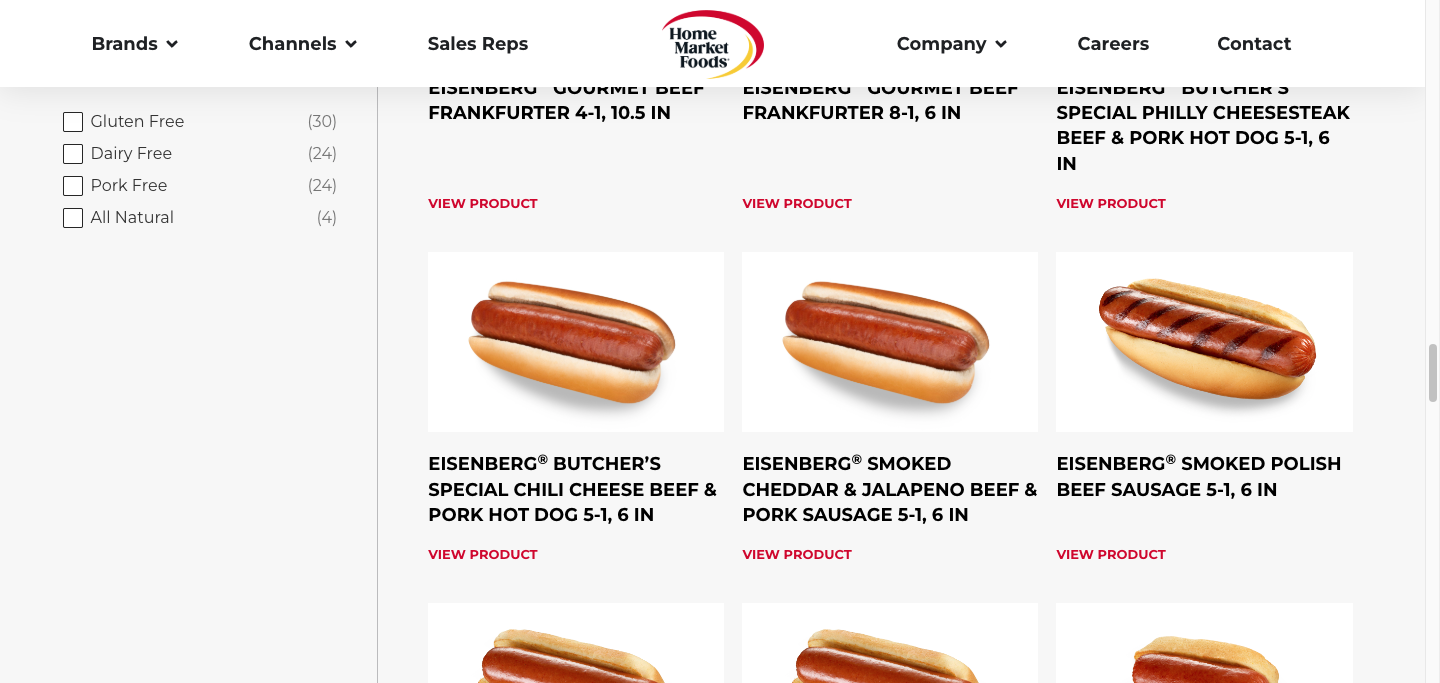View product for Frankfurter 4-1, 10.5 IN
1440x683 pixels.
pyautogui.click(x=483, y=203)
